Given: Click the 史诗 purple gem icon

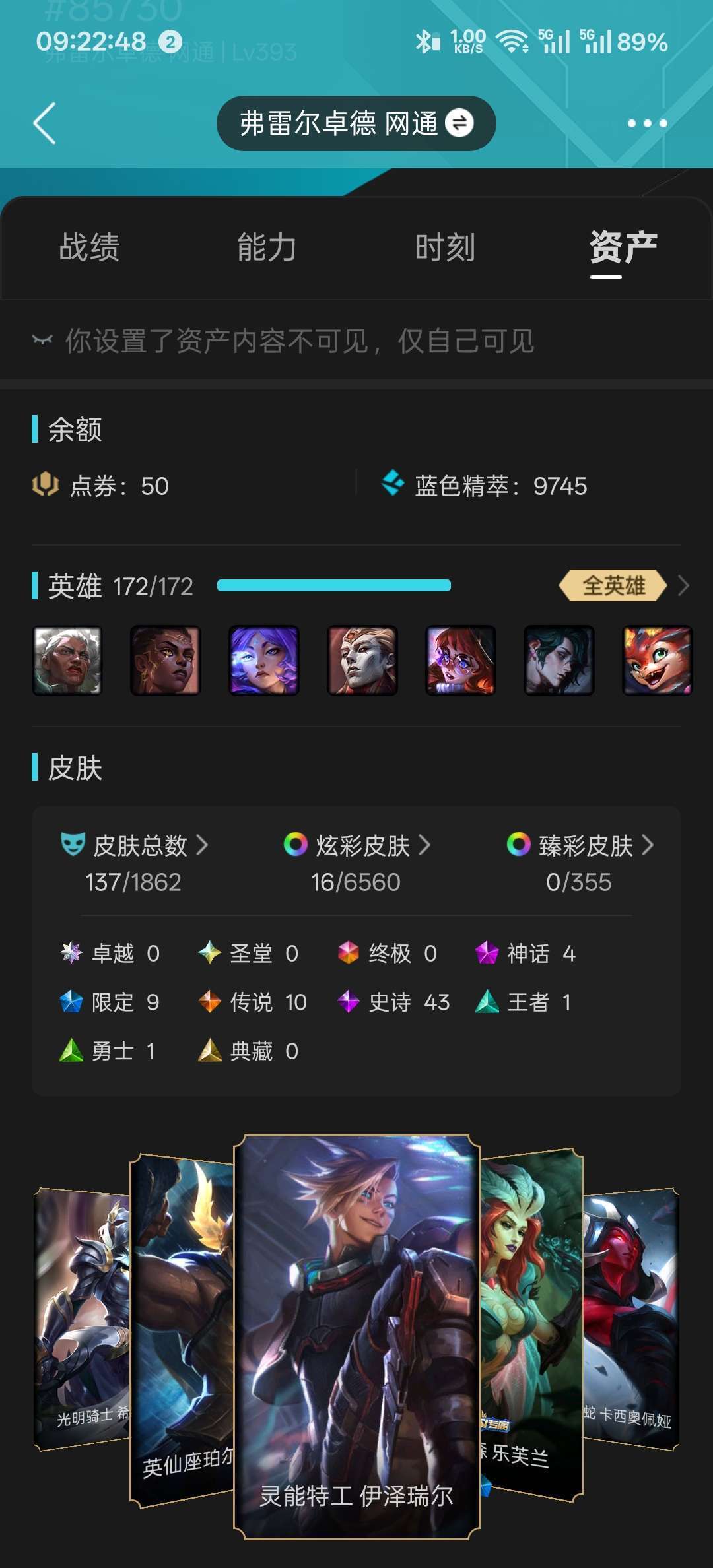Looking at the screenshot, I should coord(349,1002).
